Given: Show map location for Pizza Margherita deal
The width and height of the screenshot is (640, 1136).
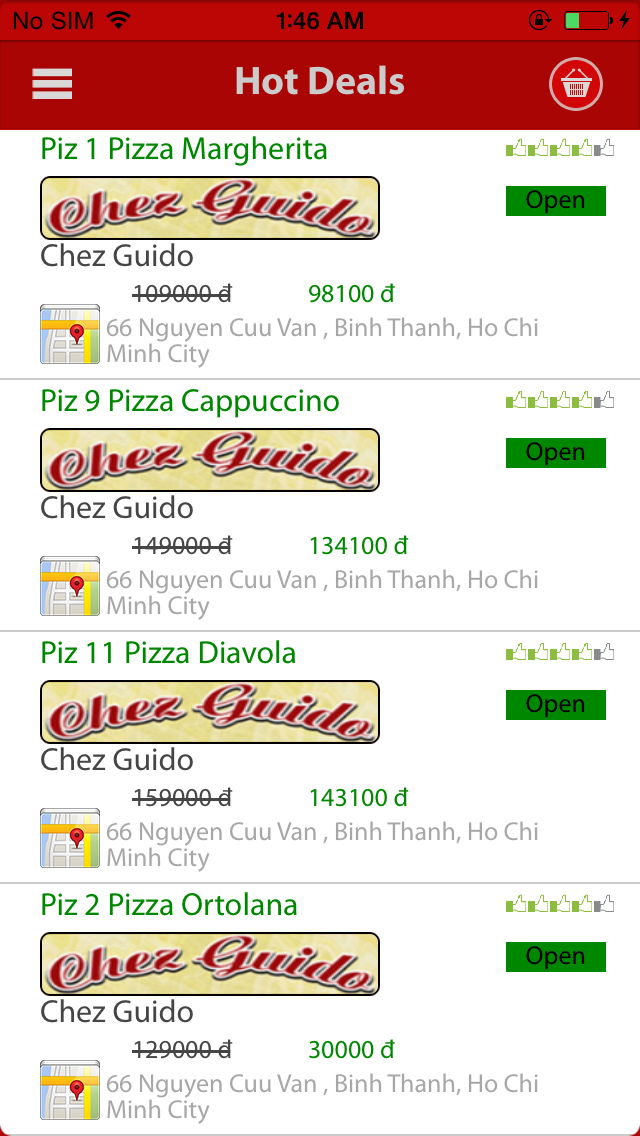Looking at the screenshot, I should pyautogui.click(x=70, y=334).
